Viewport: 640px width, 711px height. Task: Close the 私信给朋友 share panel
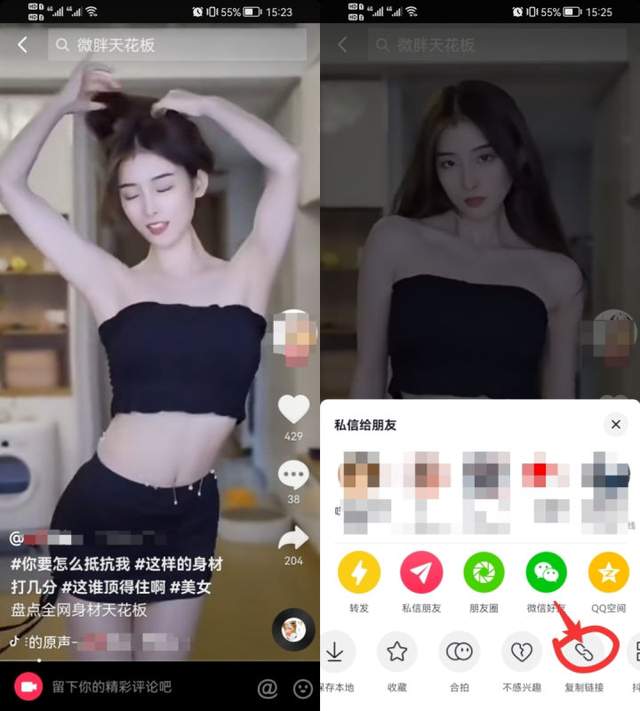coord(616,425)
